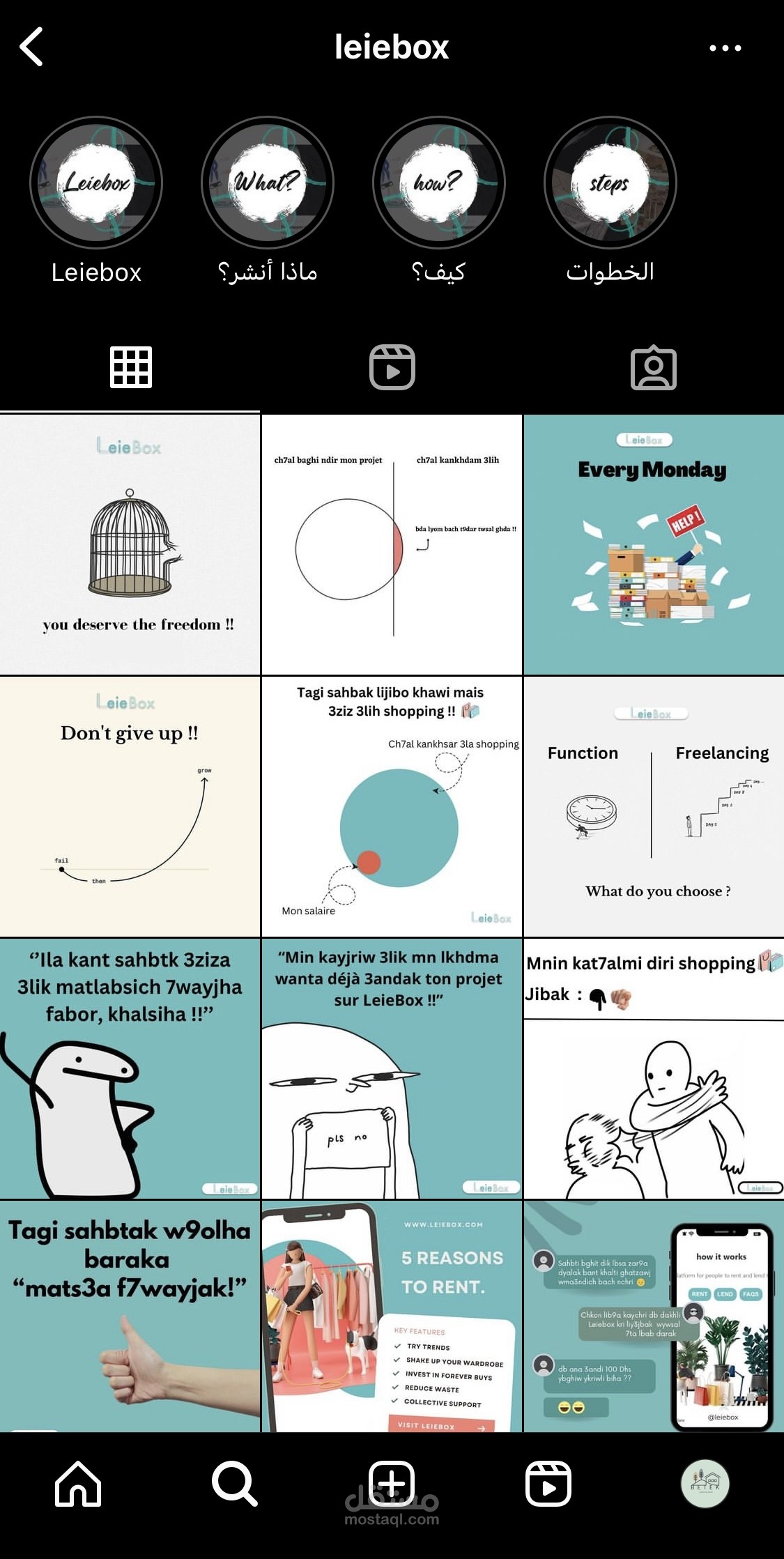Viewport: 784px width, 1559px height.
Task: Create a new post
Action: point(392,1483)
